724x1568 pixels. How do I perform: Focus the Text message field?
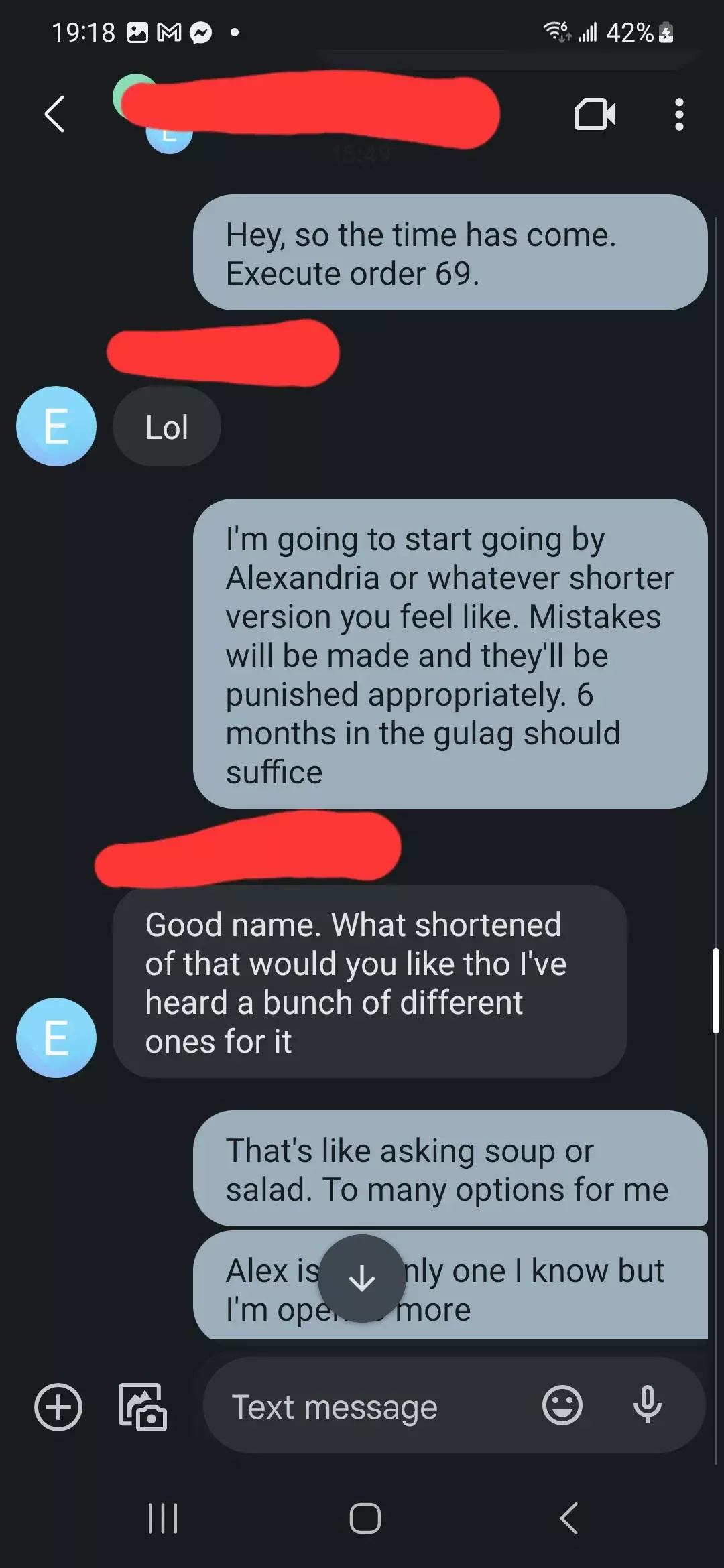pyautogui.click(x=375, y=1407)
